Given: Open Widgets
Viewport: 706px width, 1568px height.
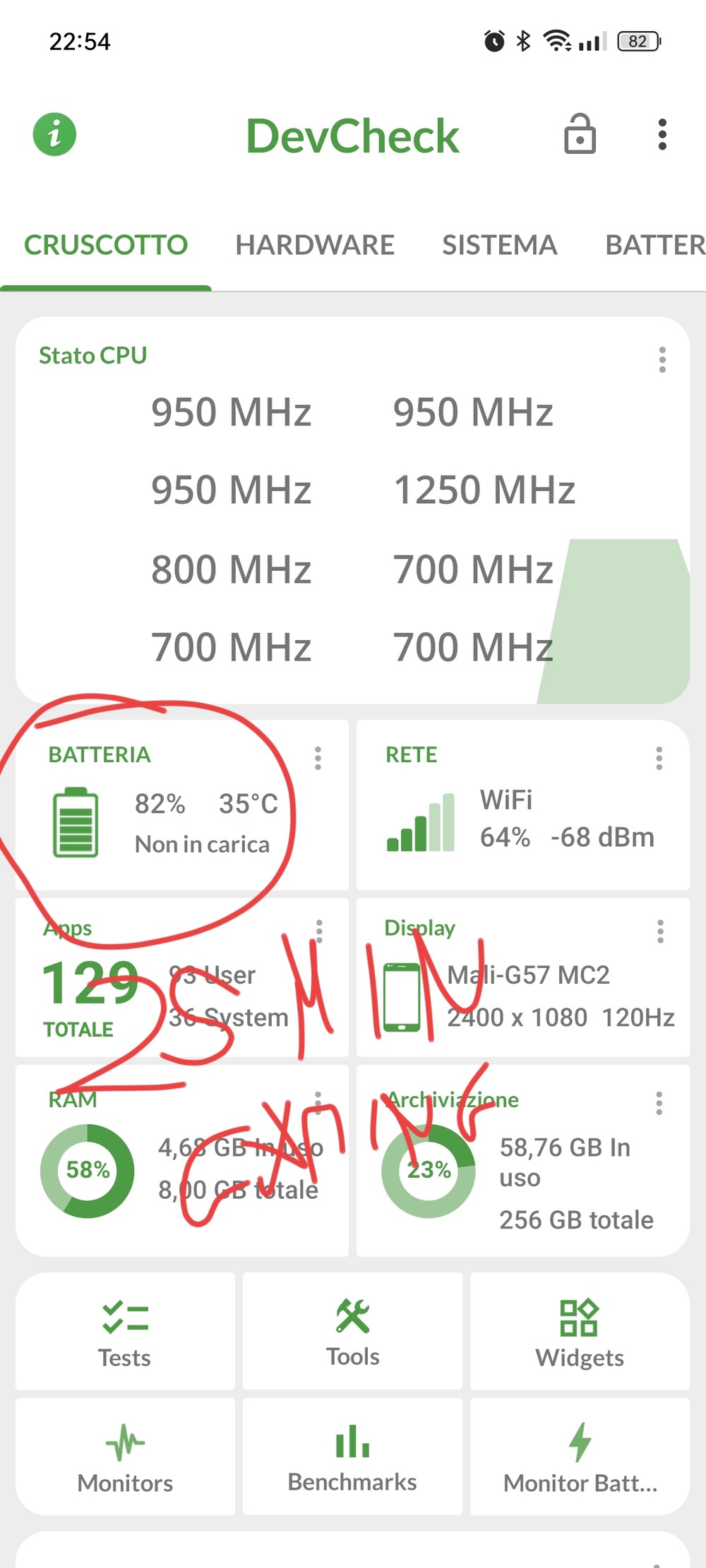Looking at the screenshot, I should click(x=580, y=1332).
